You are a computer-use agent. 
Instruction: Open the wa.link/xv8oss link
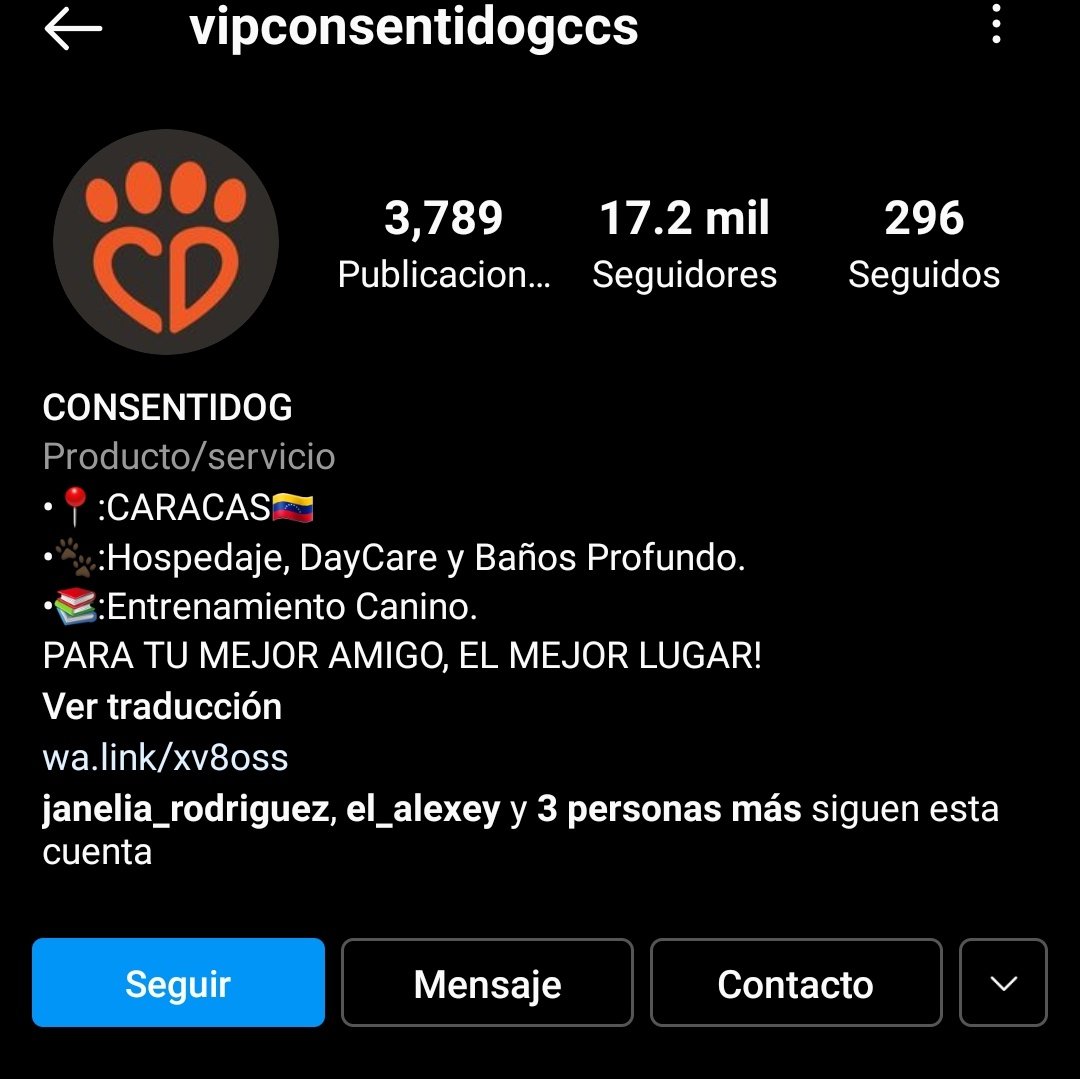pos(165,757)
